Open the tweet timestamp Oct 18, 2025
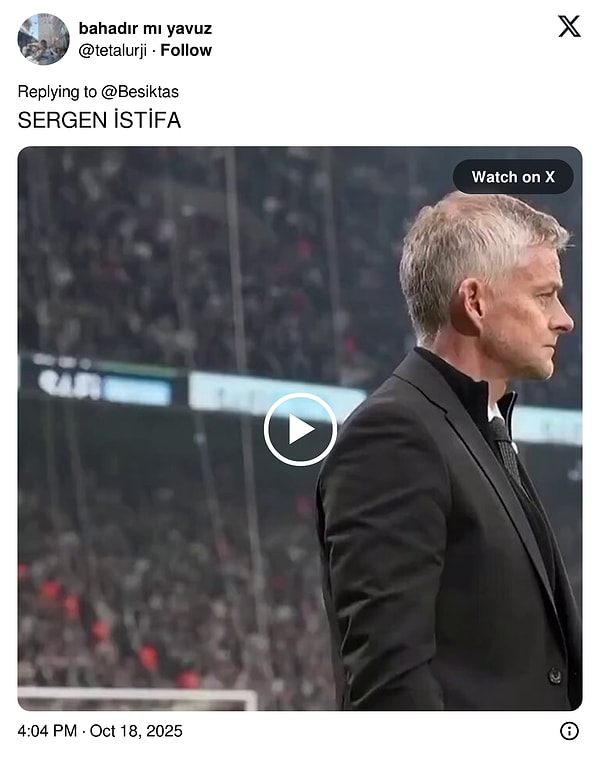 (100, 731)
